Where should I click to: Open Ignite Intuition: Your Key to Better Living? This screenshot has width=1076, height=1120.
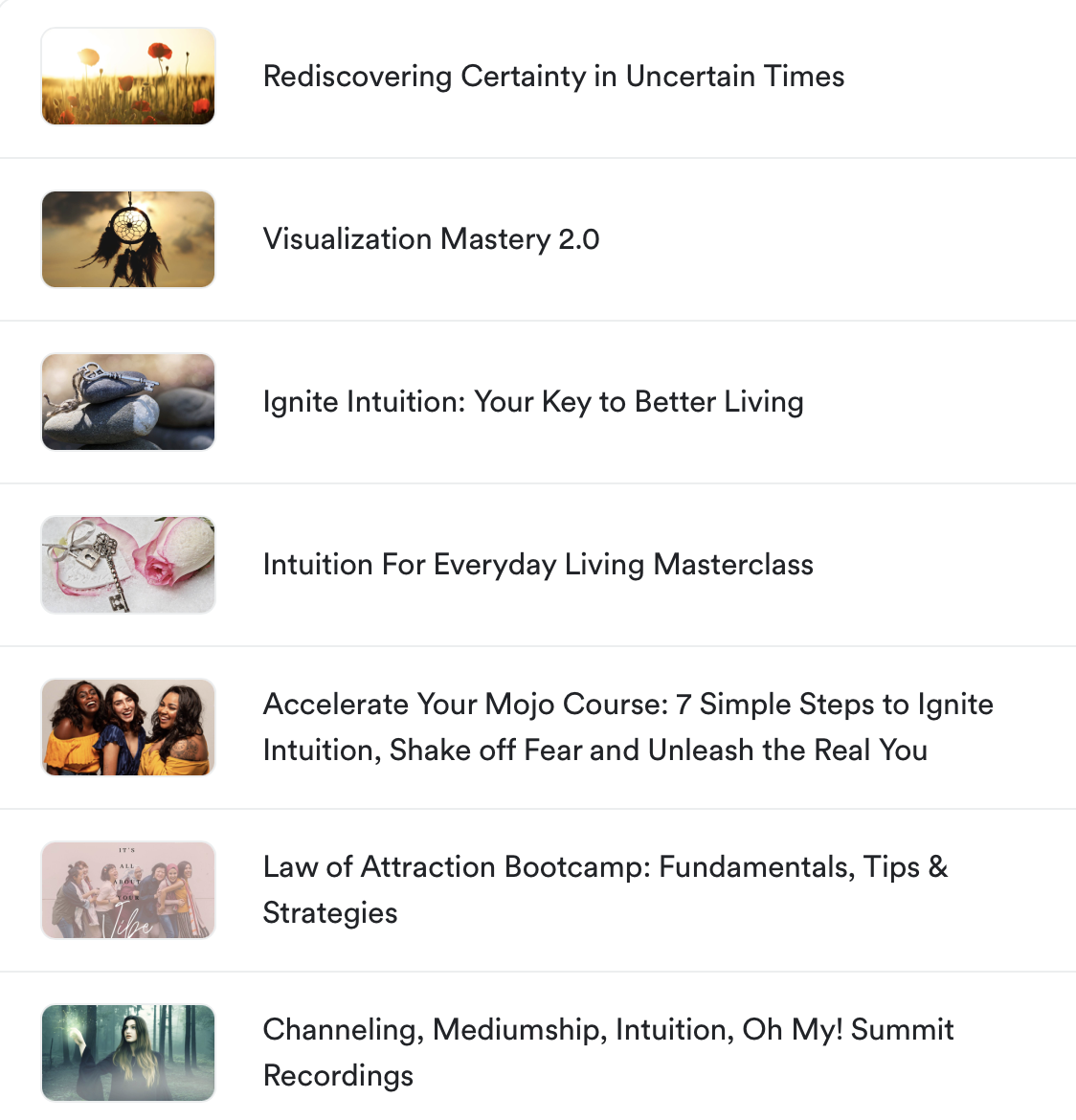pyautogui.click(x=533, y=402)
